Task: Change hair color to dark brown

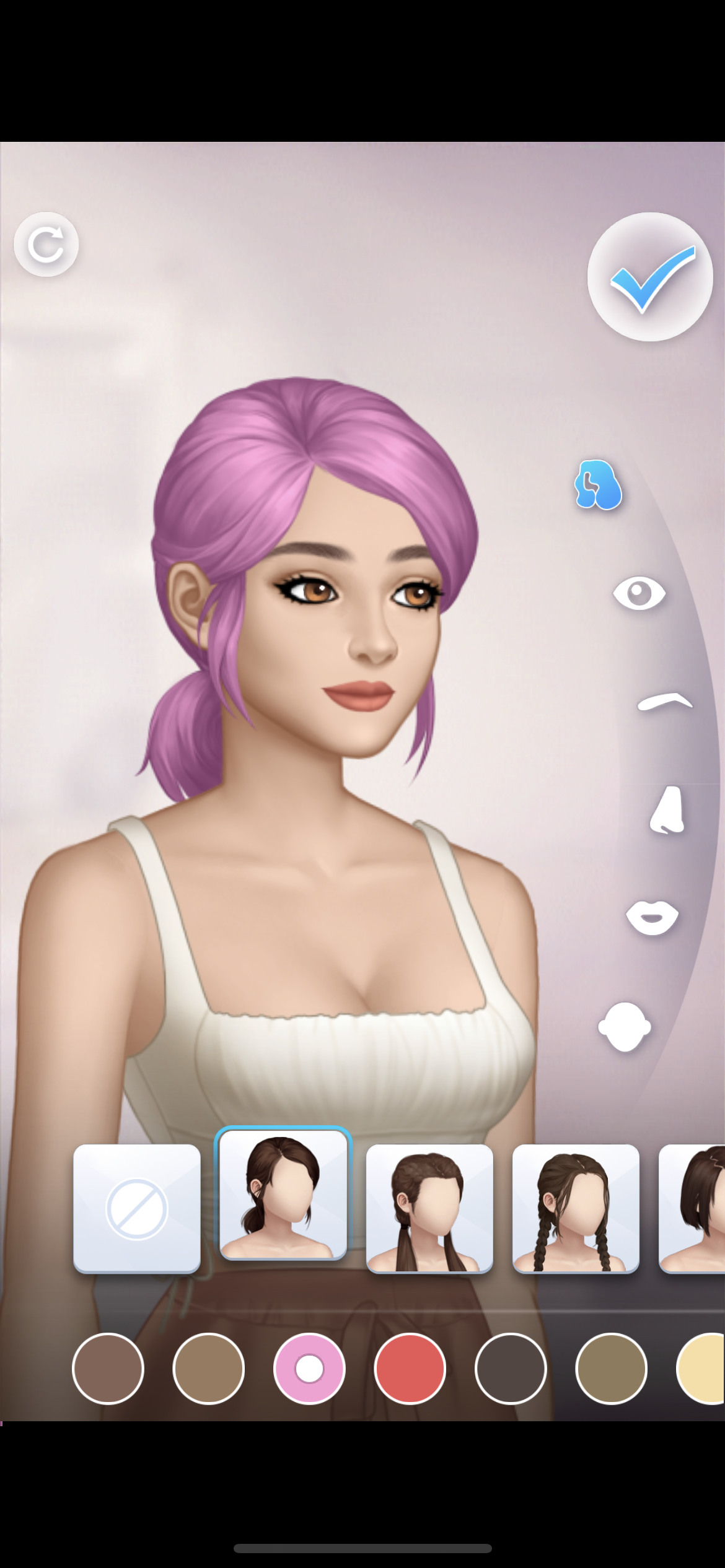Action: click(511, 1369)
